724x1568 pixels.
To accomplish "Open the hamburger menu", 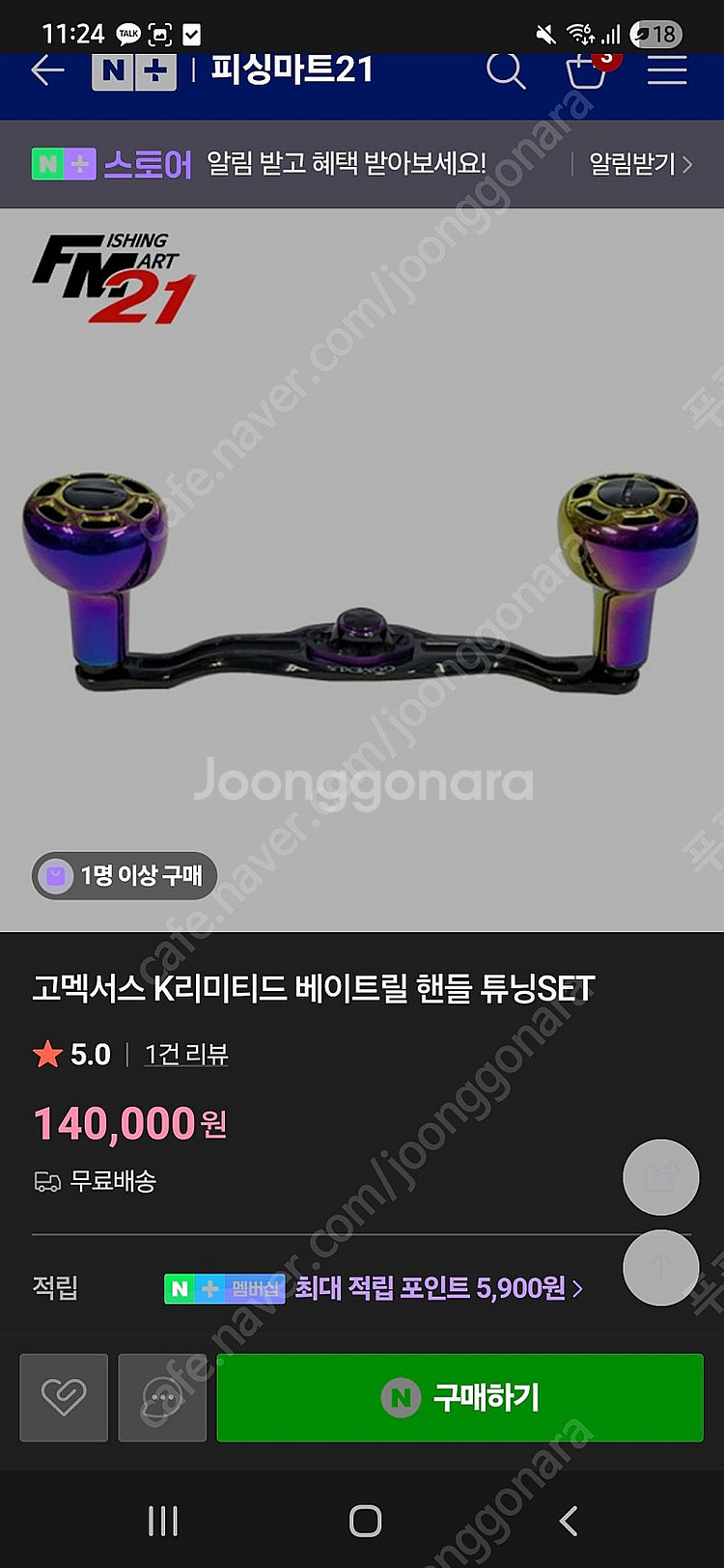I will 666,70.
